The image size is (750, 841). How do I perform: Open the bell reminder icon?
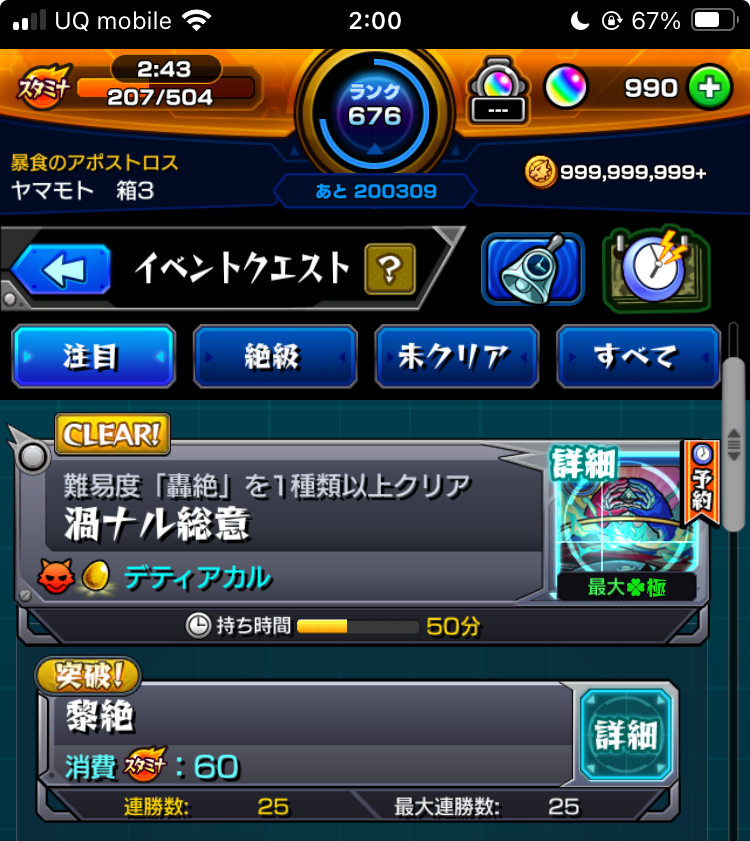click(532, 269)
